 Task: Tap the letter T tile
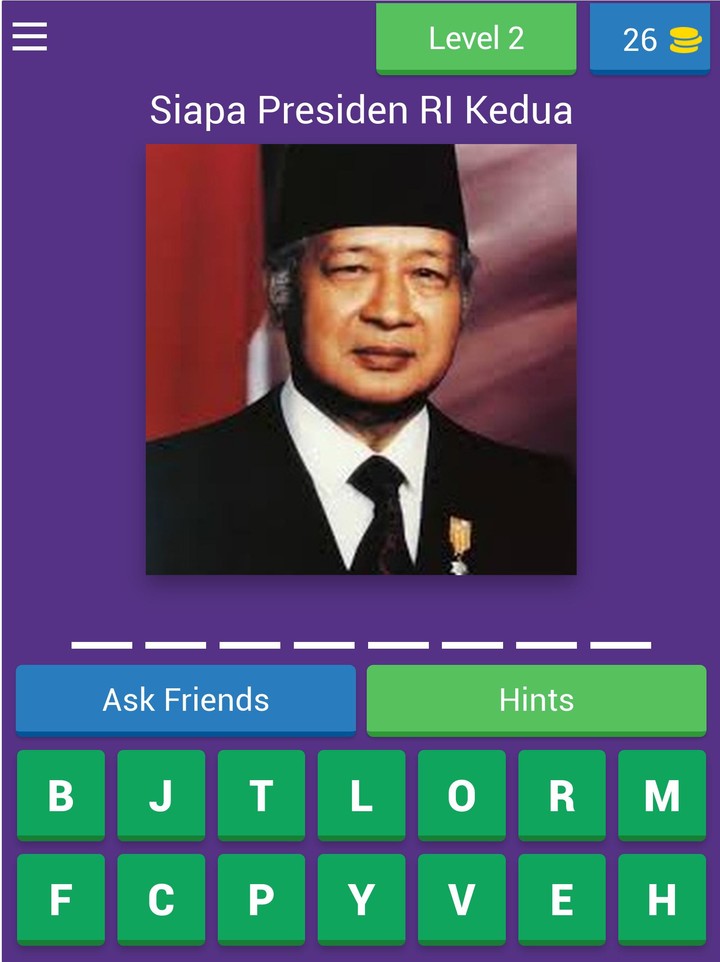tap(261, 796)
